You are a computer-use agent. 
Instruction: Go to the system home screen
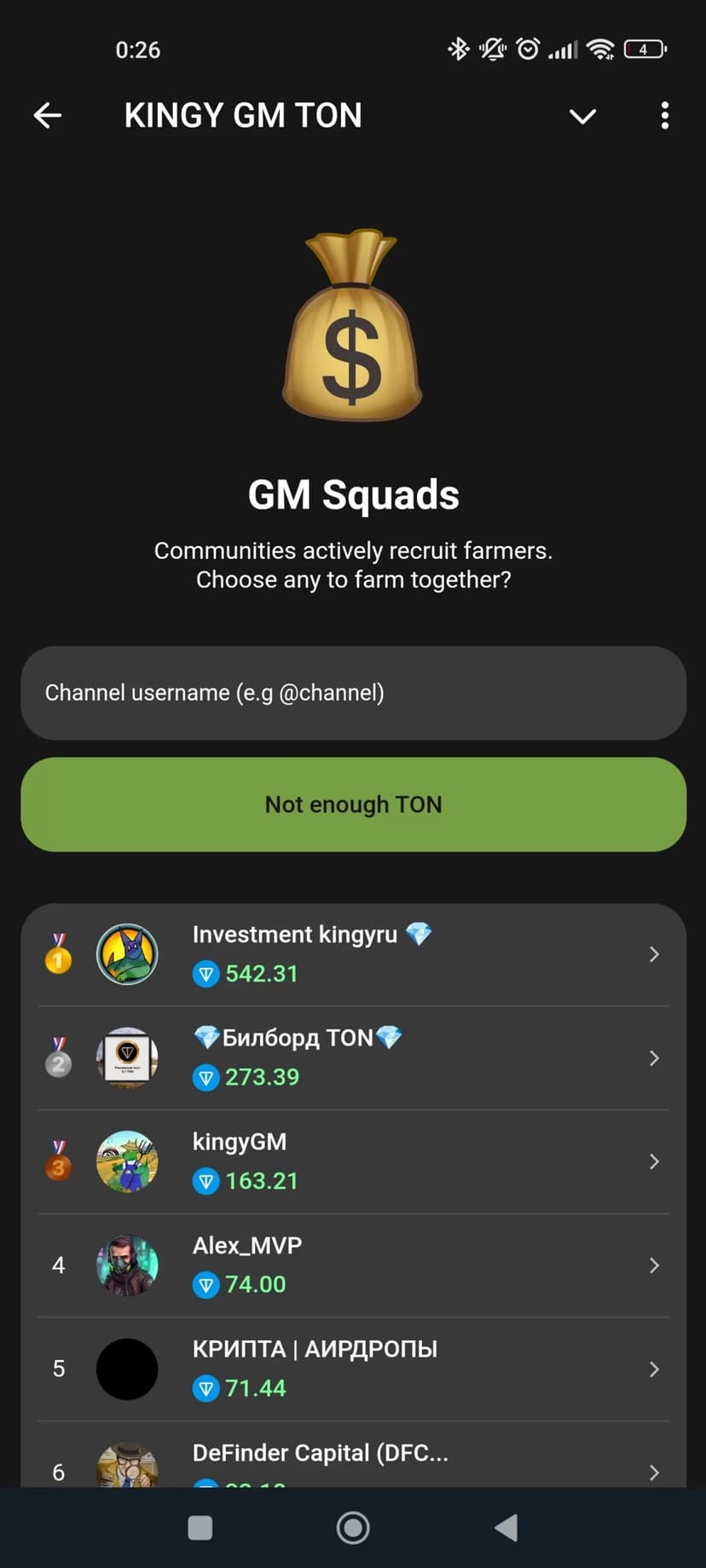pyautogui.click(x=353, y=1528)
